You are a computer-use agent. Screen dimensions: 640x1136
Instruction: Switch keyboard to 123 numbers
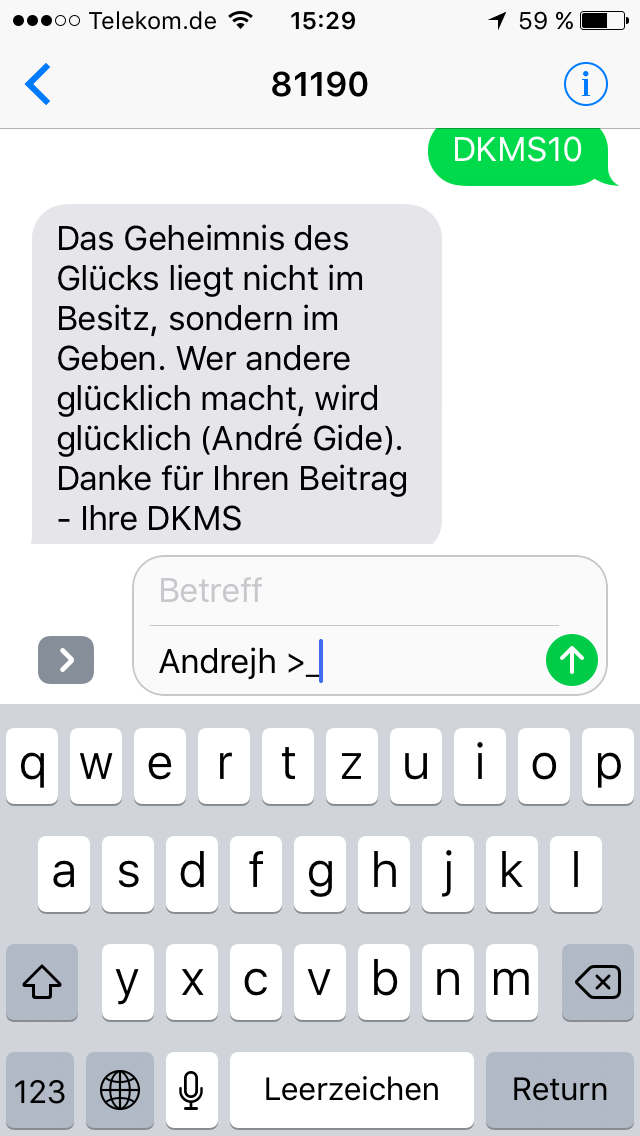pyautogui.click(x=40, y=1090)
